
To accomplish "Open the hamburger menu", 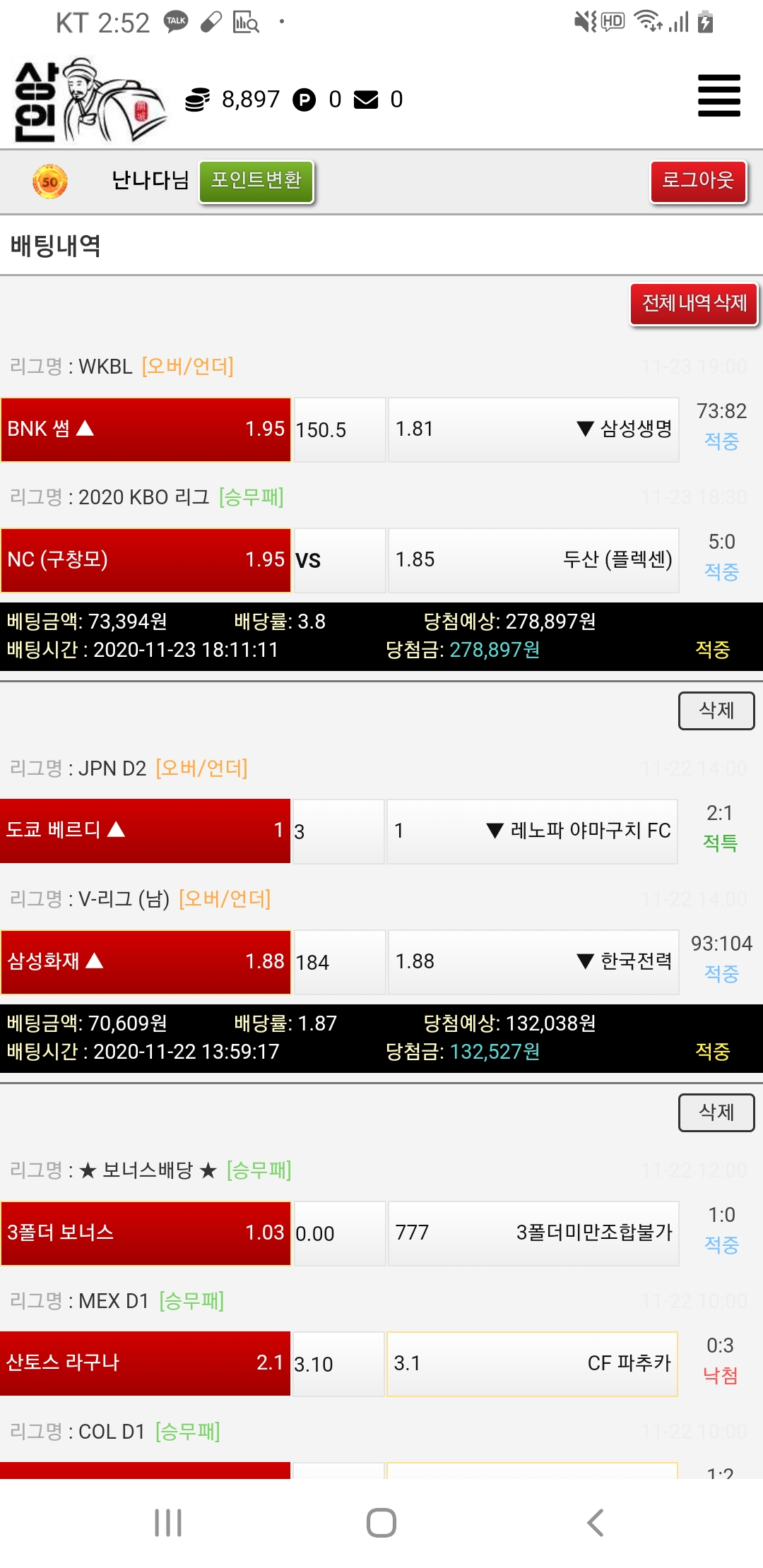I will pyautogui.click(x=718, y=95).
